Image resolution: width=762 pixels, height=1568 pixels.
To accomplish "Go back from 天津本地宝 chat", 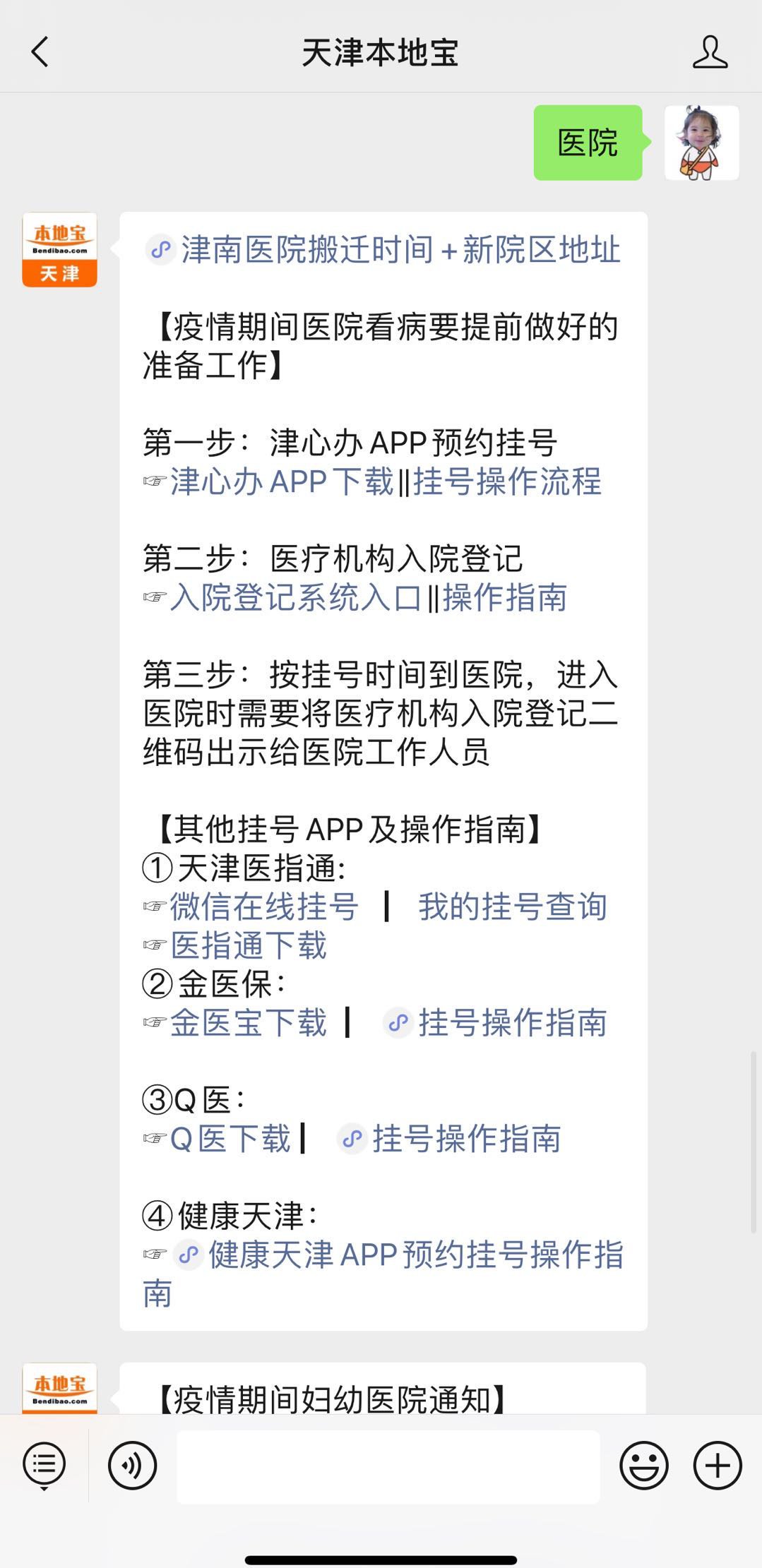I will (x=40, y=52).
